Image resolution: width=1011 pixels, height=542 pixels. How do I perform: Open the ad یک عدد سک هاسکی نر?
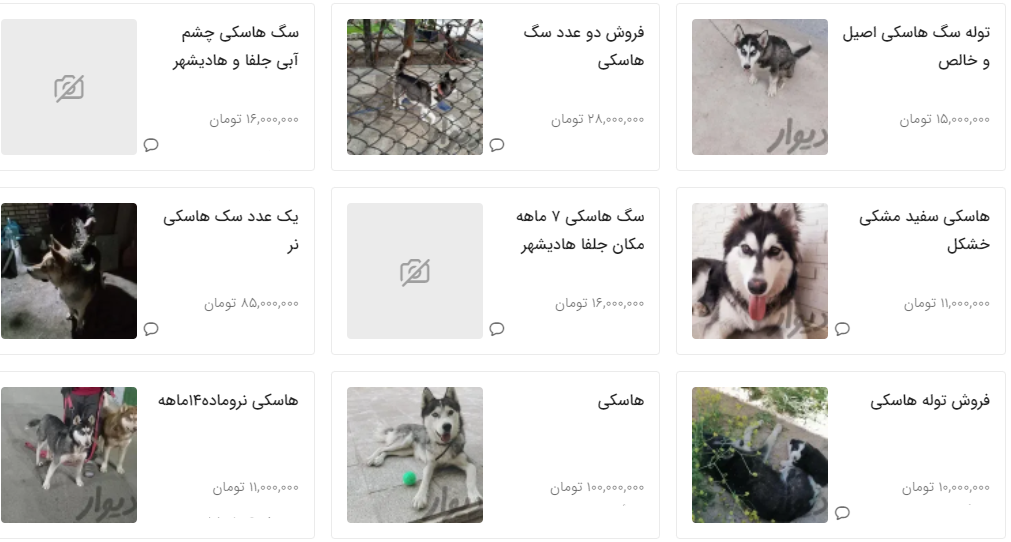click(231, 230)
